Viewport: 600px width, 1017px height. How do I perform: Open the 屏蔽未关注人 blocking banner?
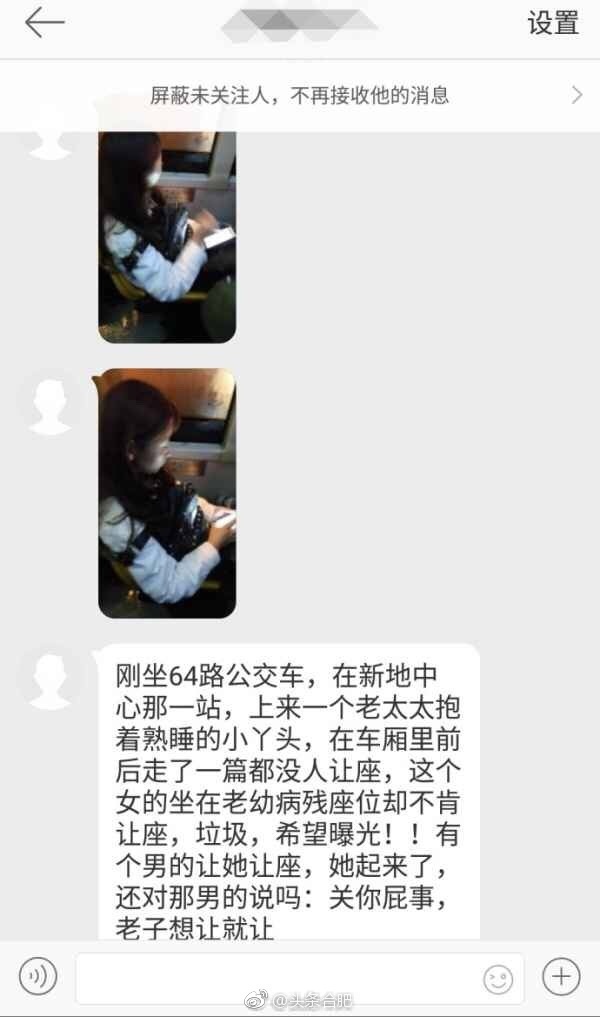pyautogui.click(x=300, y=96)
